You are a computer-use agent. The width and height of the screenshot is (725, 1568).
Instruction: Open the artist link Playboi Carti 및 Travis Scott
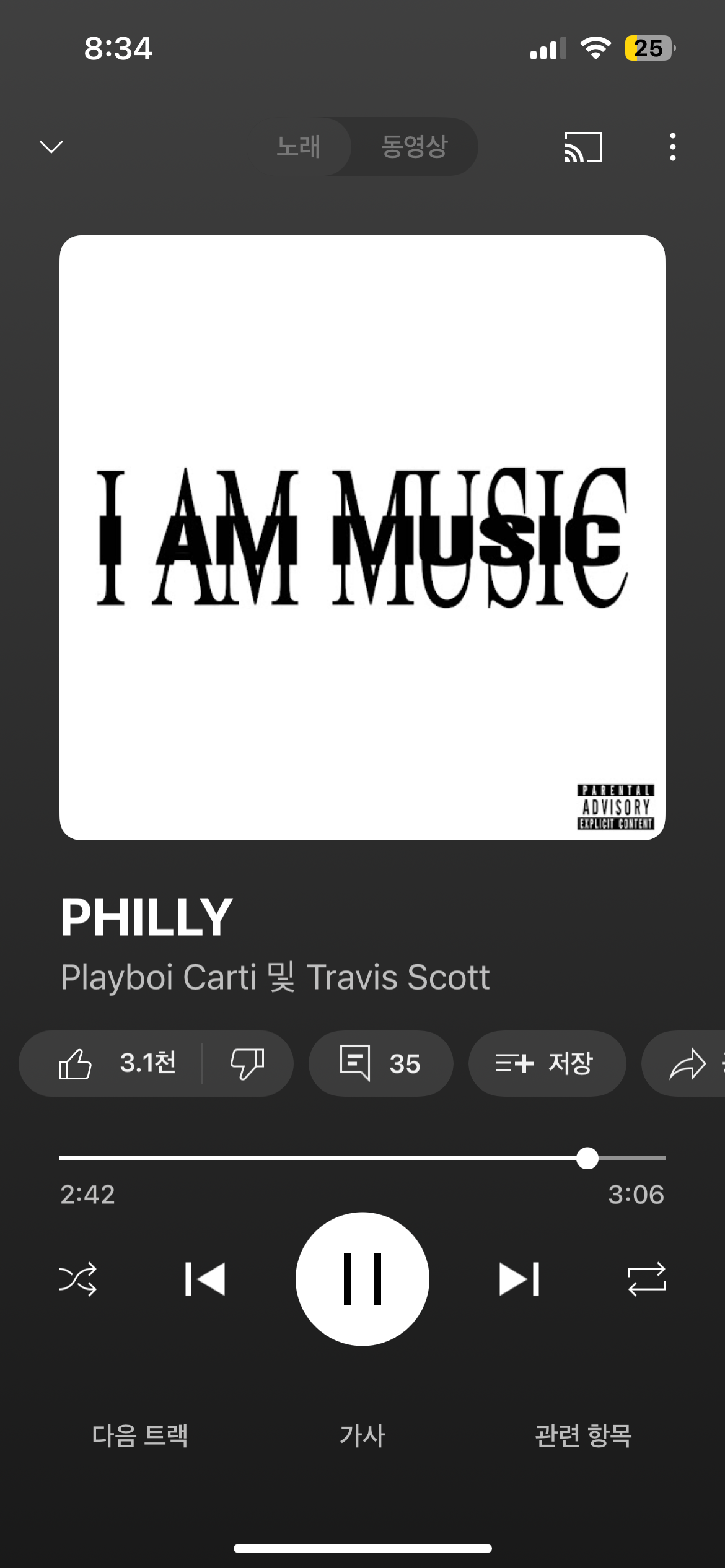click(x=275, y=977)
